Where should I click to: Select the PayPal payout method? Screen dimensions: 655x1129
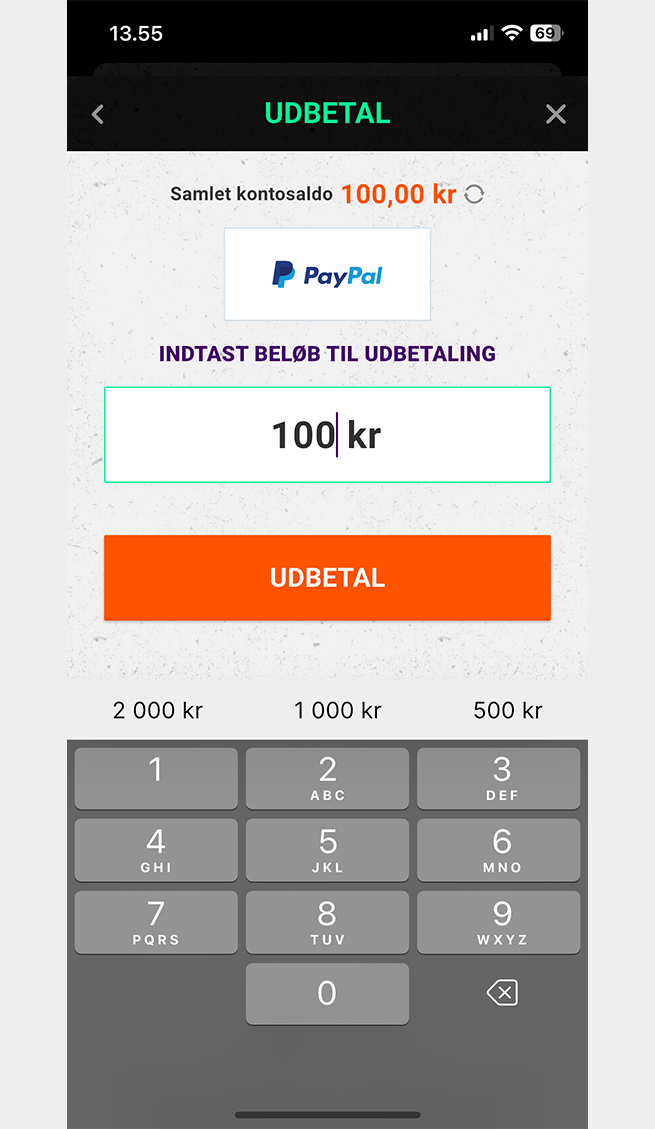tap(327, 274)
